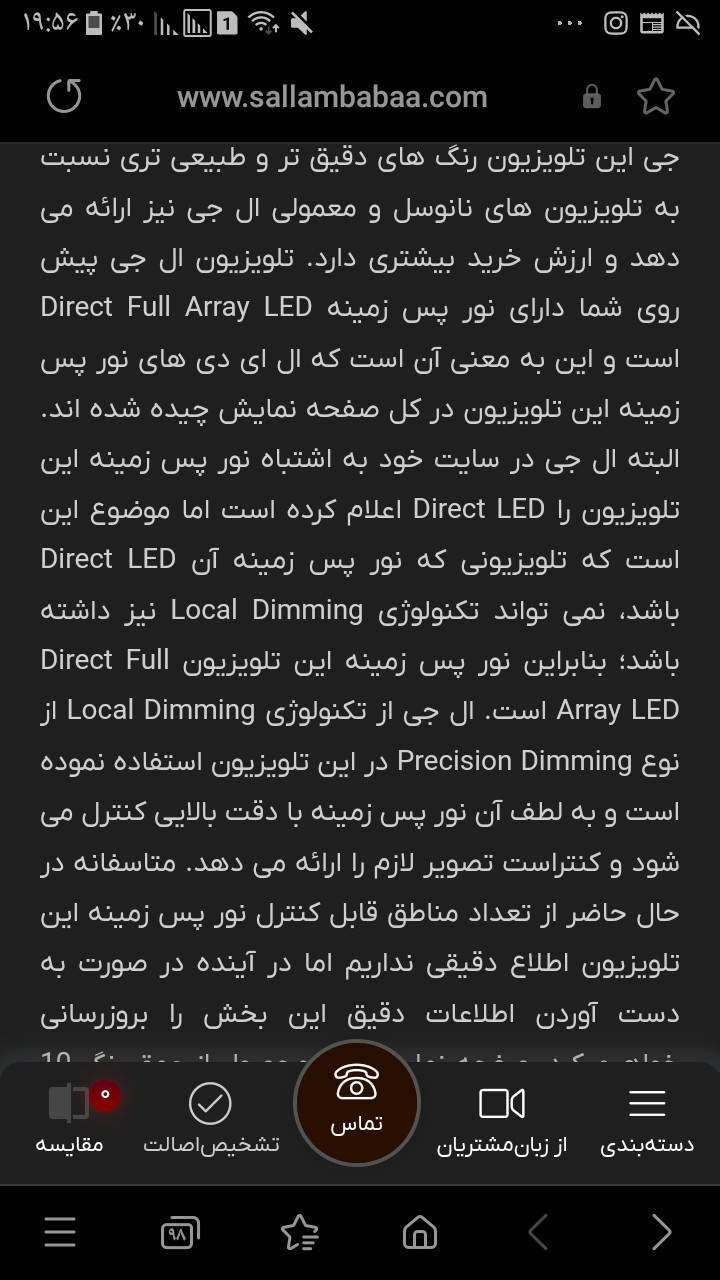Bookmark this page with the star icon
Viewport: 720px width, 1280px height.
[x=656, y=97]
